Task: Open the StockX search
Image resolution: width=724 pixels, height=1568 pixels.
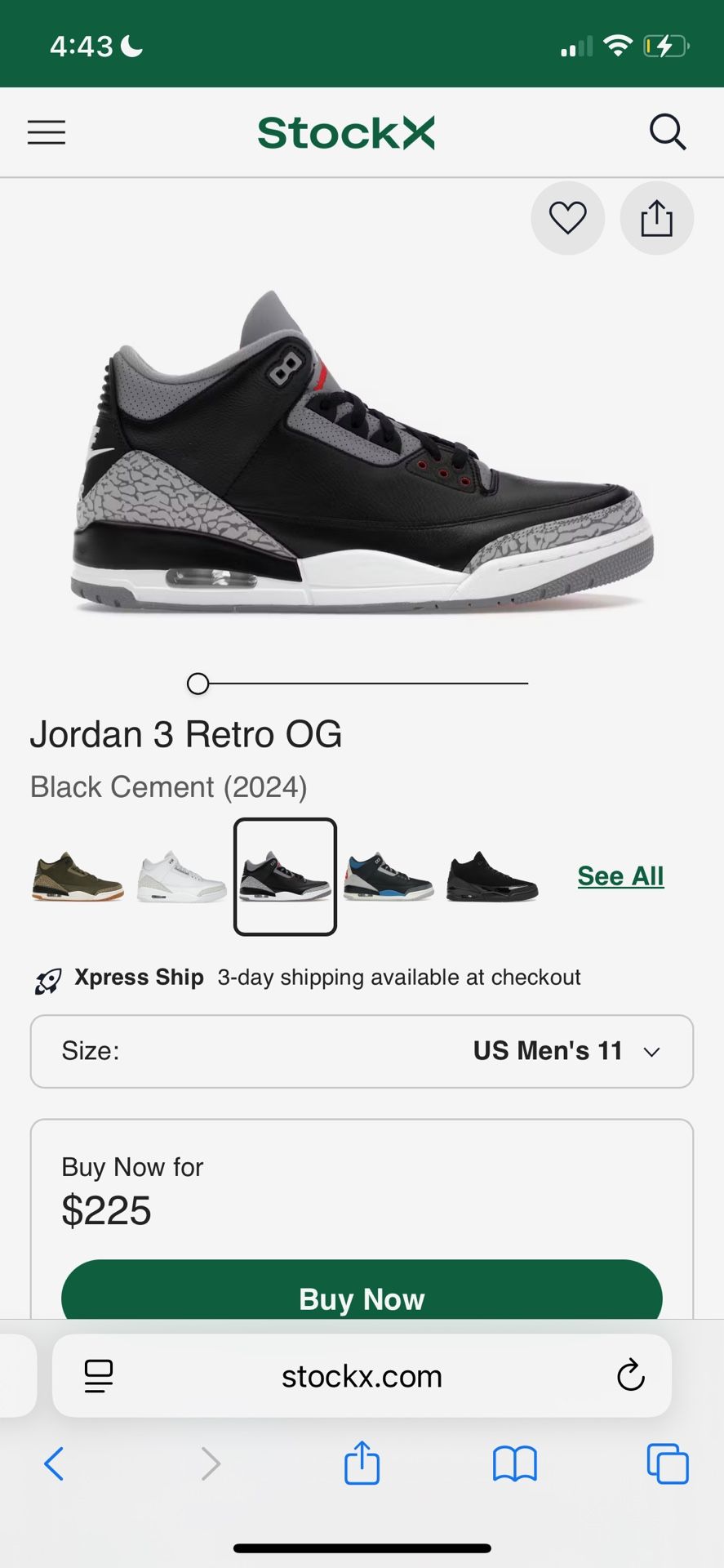Action: (x=667, y=132)
